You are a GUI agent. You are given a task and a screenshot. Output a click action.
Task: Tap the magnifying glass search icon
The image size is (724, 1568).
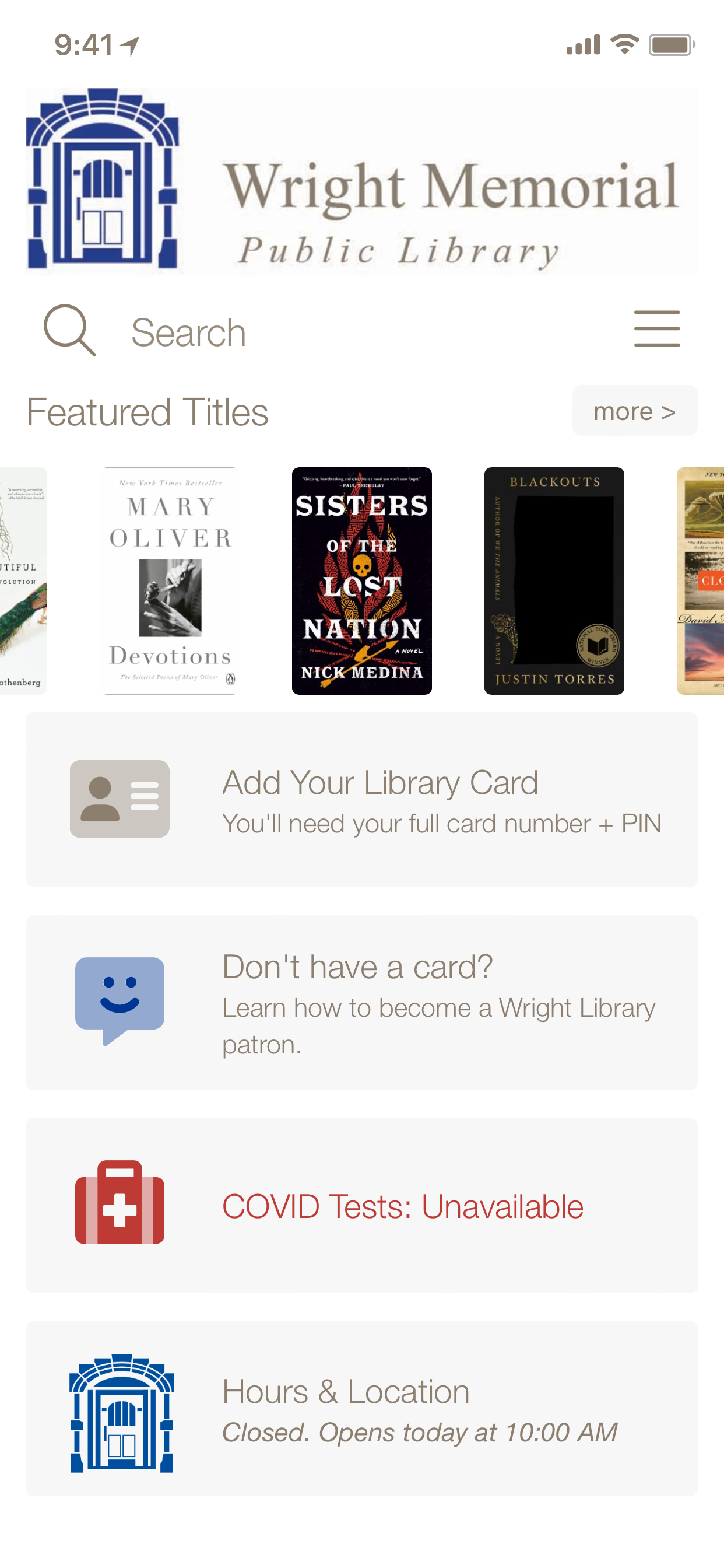tap(69, 330)
